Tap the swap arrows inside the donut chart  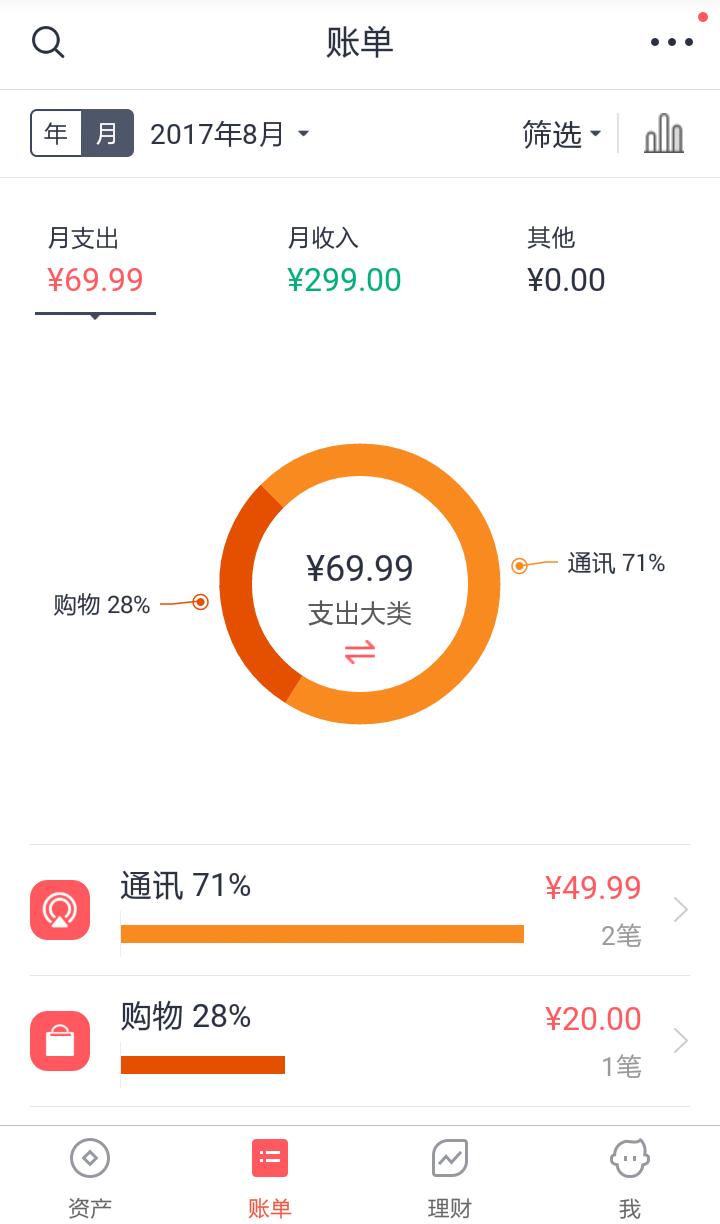(360, 652)
